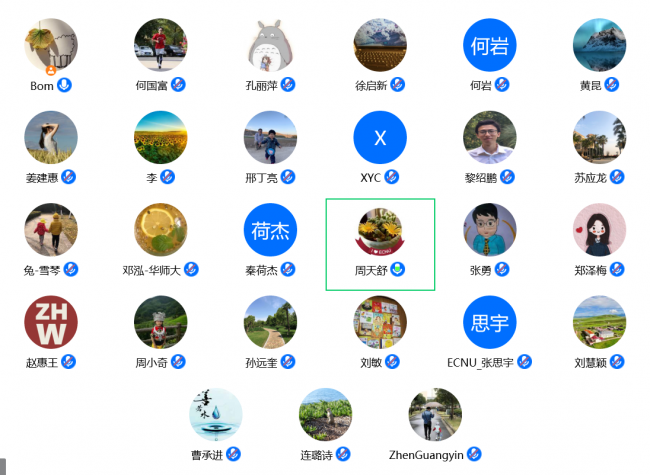Select 郑泽梅's participant tile

point(599,230)
